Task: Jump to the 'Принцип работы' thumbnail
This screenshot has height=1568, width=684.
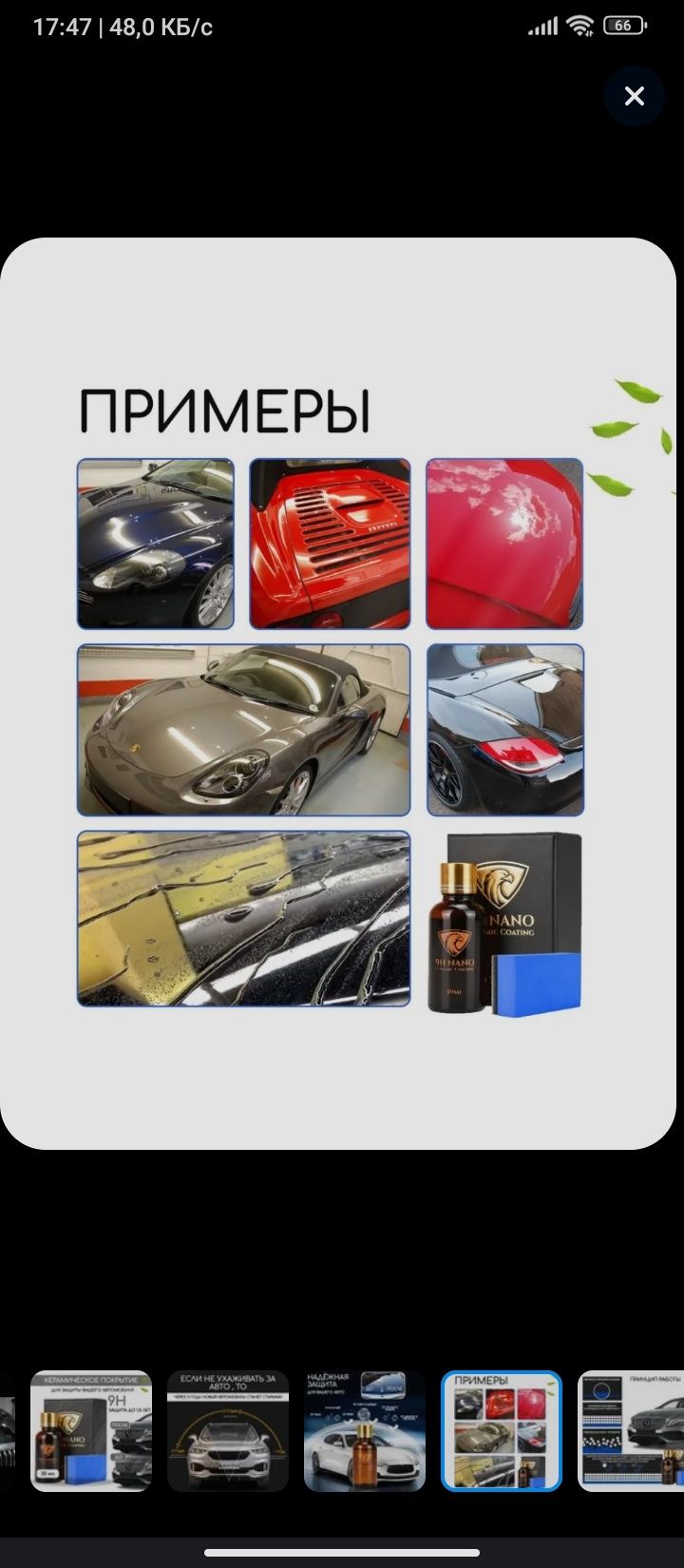Action: coord(631,1430)
